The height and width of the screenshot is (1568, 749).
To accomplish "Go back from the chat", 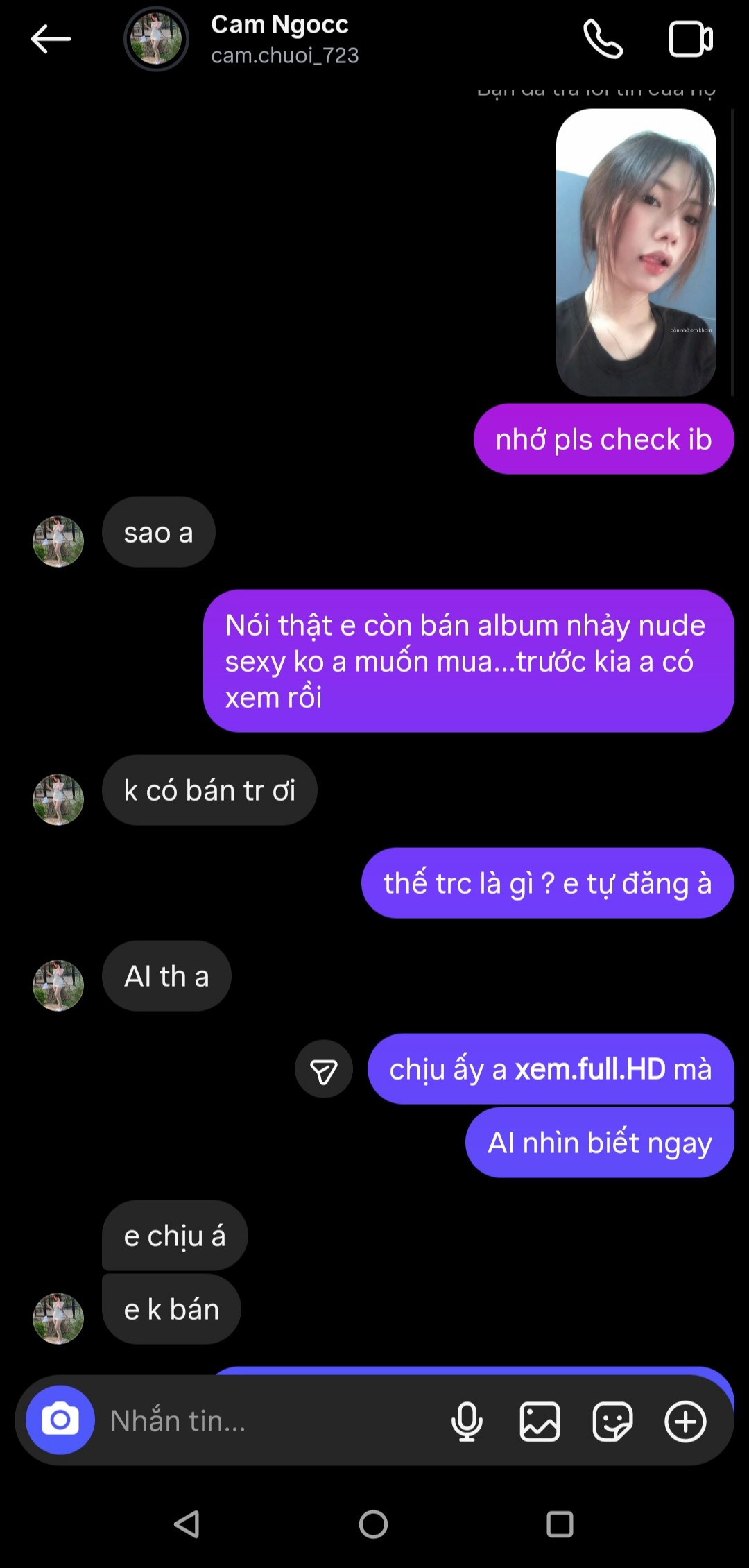I will click(x=51, y=39).
